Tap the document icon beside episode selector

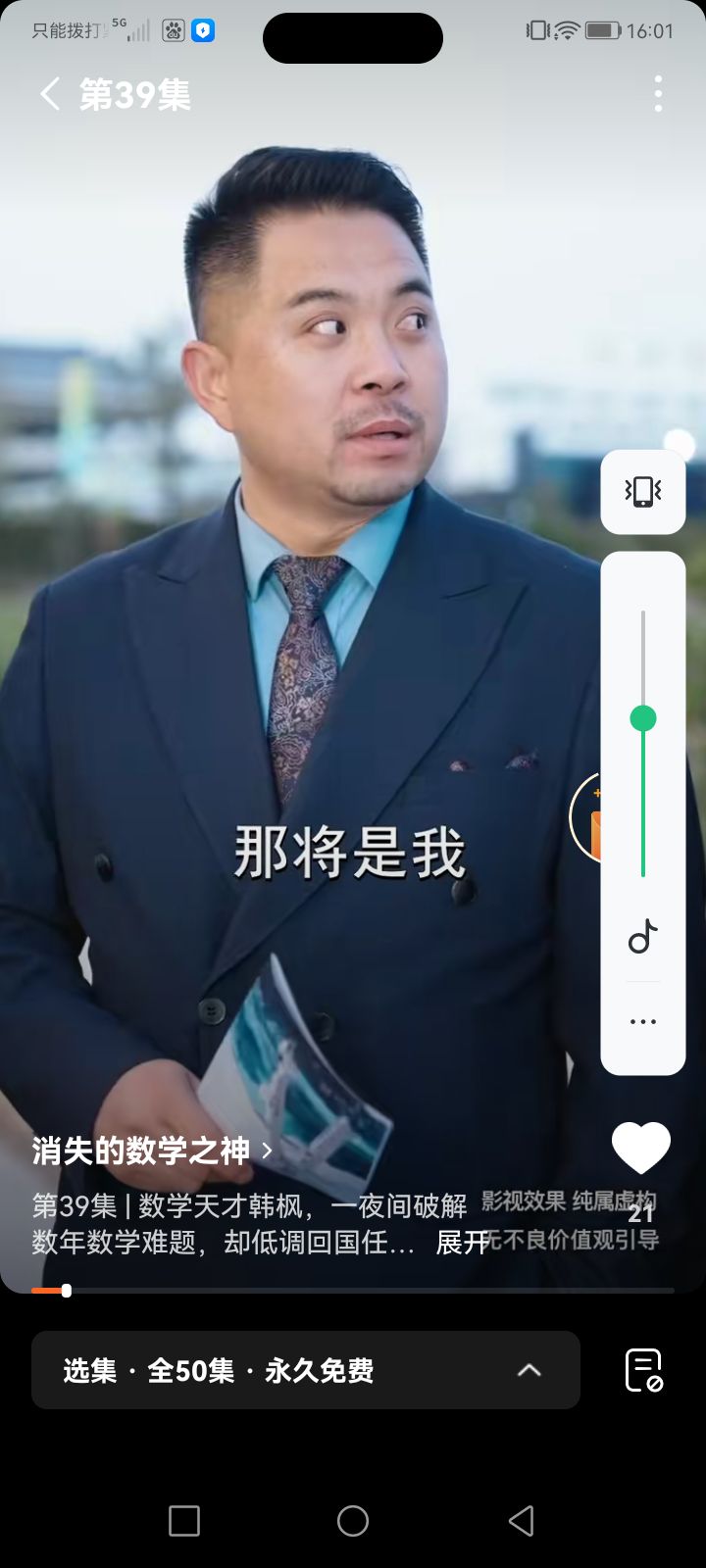point(644,1370)
